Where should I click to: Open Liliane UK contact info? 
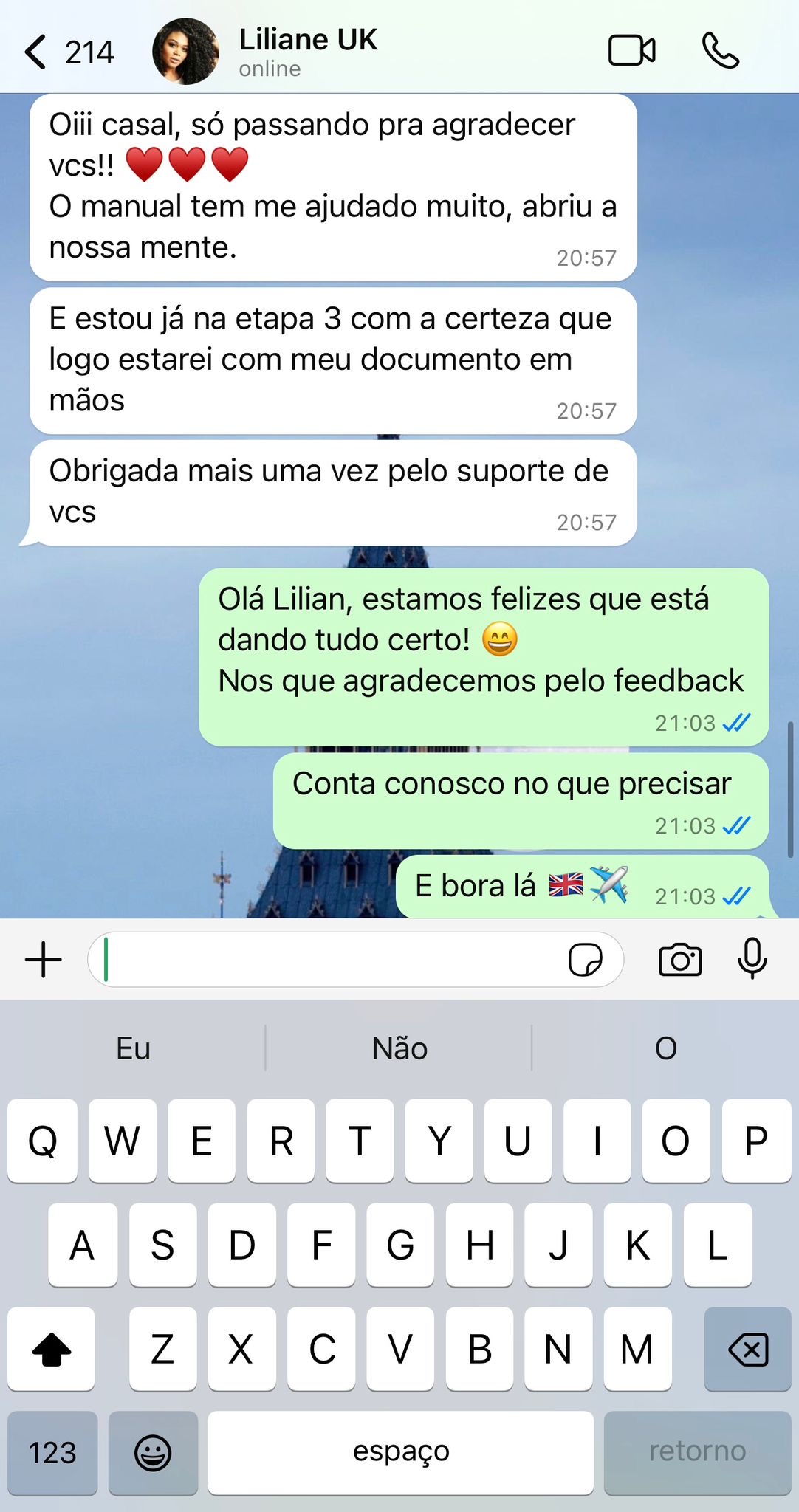coord(307,50)
